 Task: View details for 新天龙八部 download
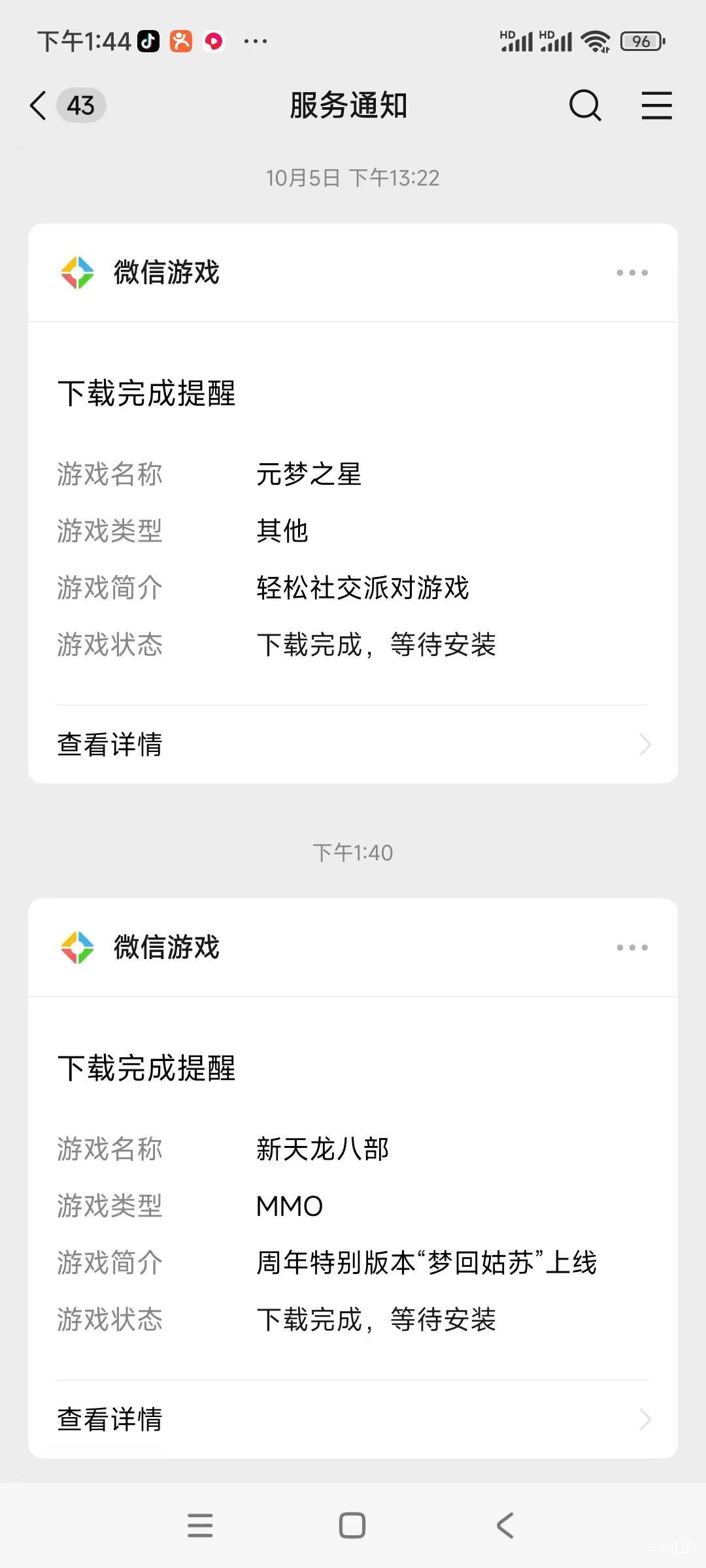[x=353, y=1419]
